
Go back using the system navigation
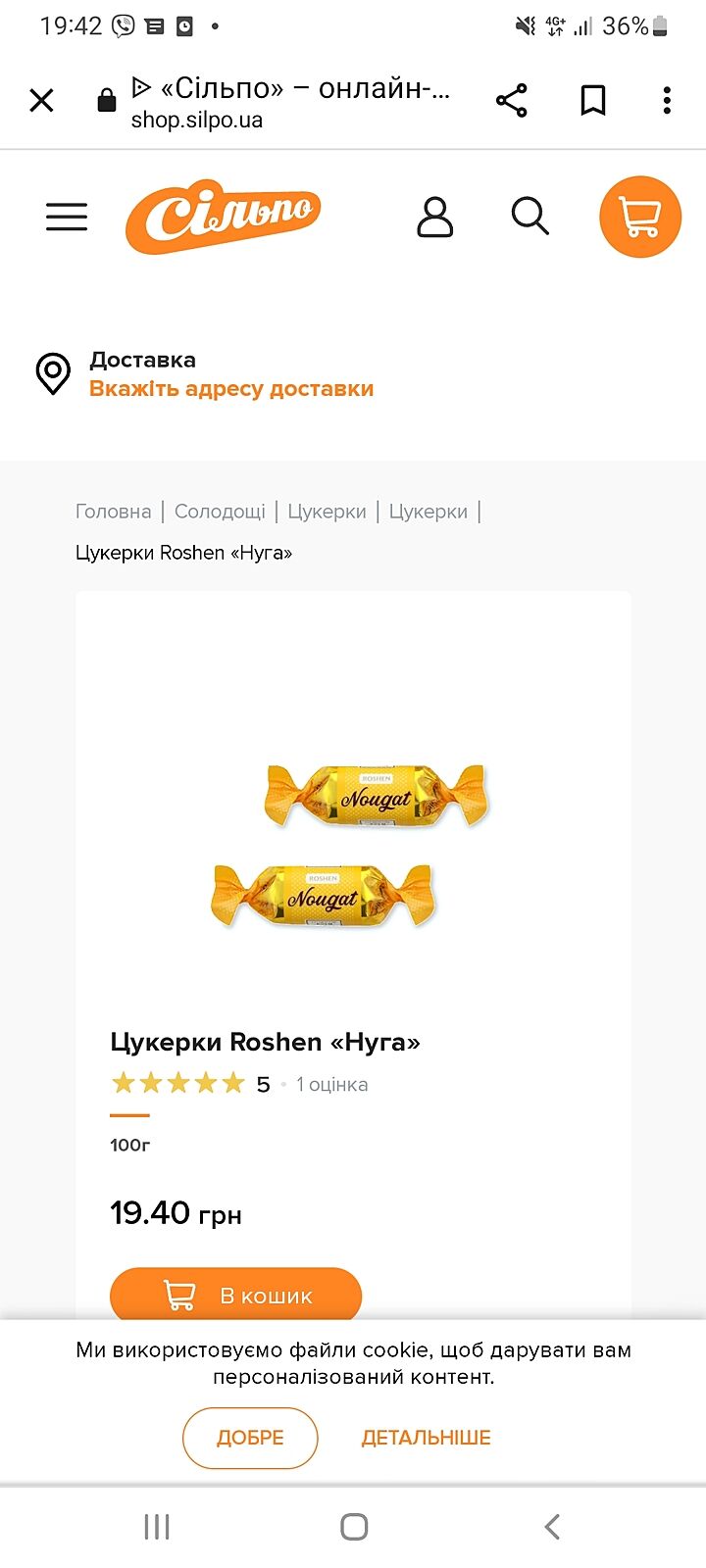tap(552, 1526)
